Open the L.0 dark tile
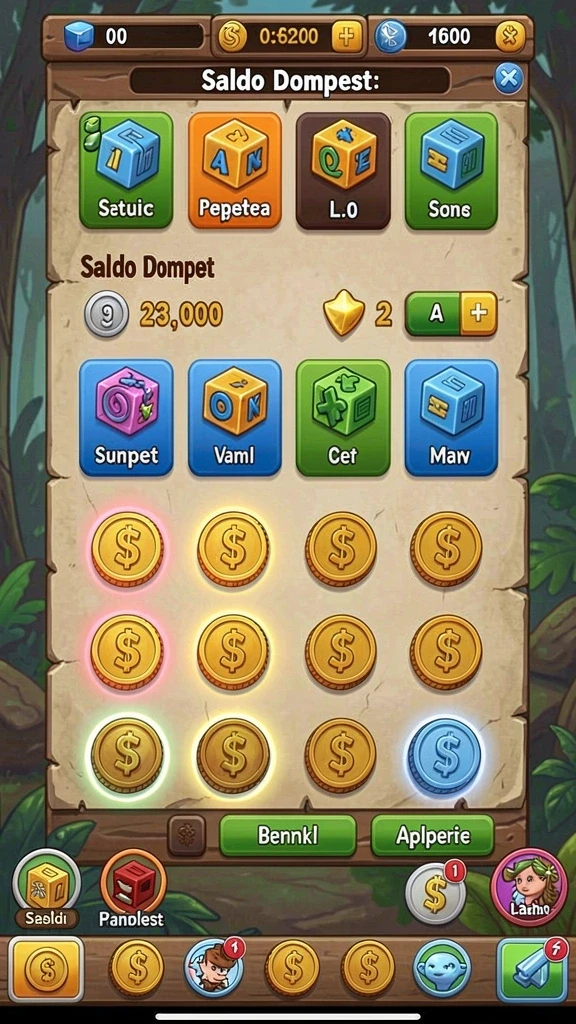This screenshot has width=576, height=1024. (344, 170)
